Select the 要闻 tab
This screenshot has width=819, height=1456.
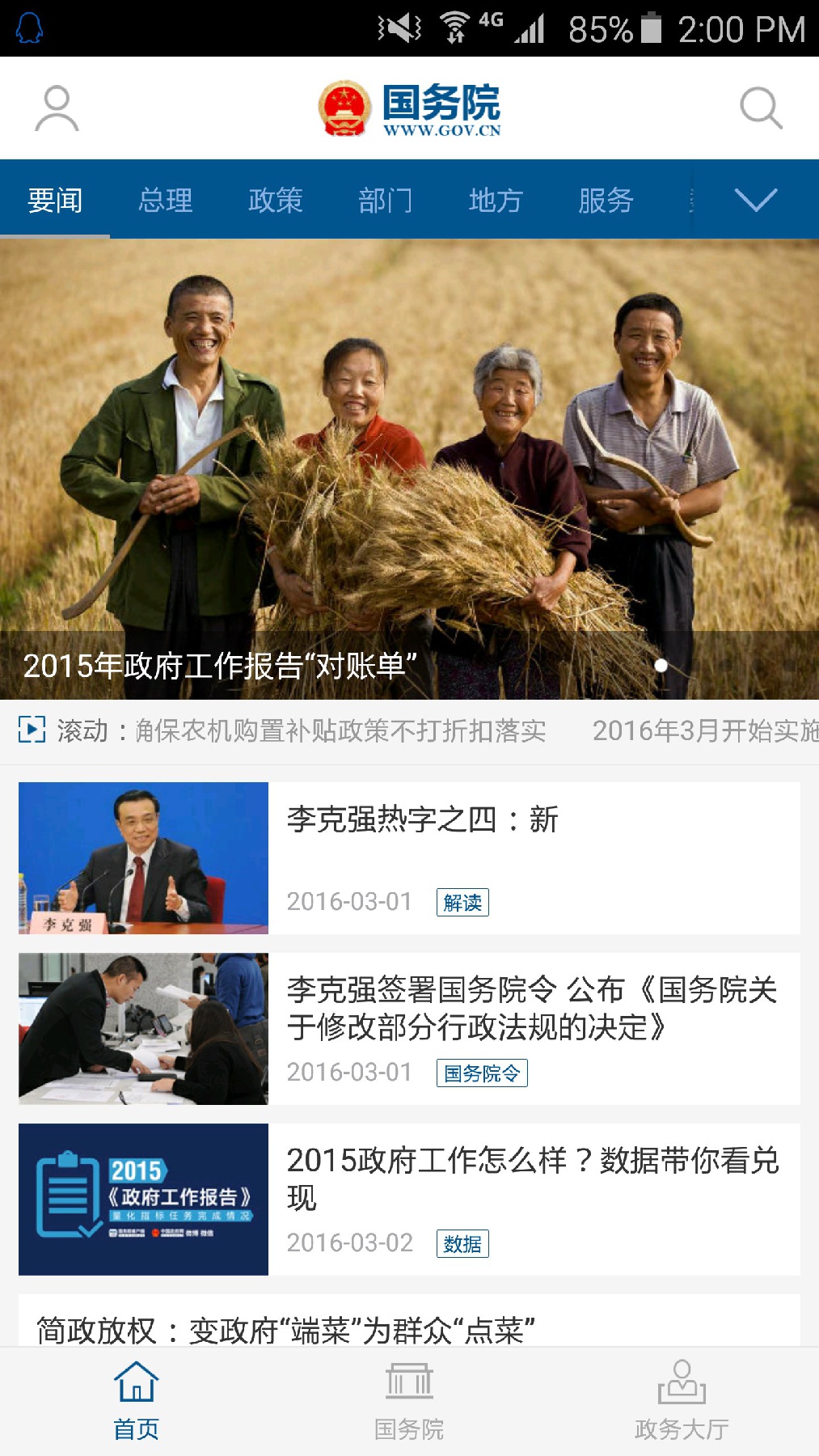pos(55,200)
